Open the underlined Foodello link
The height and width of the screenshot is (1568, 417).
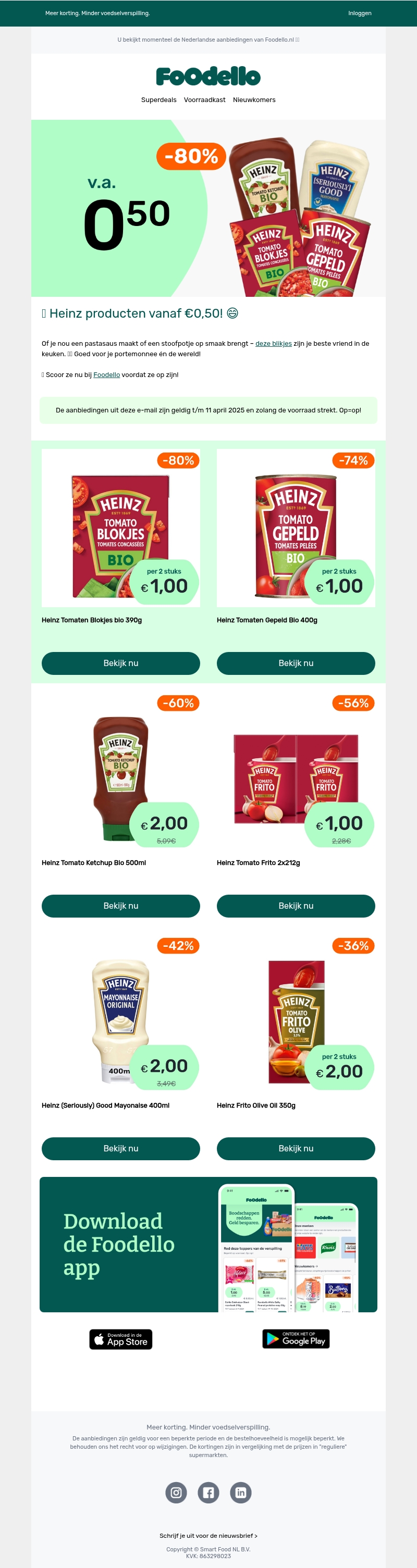coord(106,375)
